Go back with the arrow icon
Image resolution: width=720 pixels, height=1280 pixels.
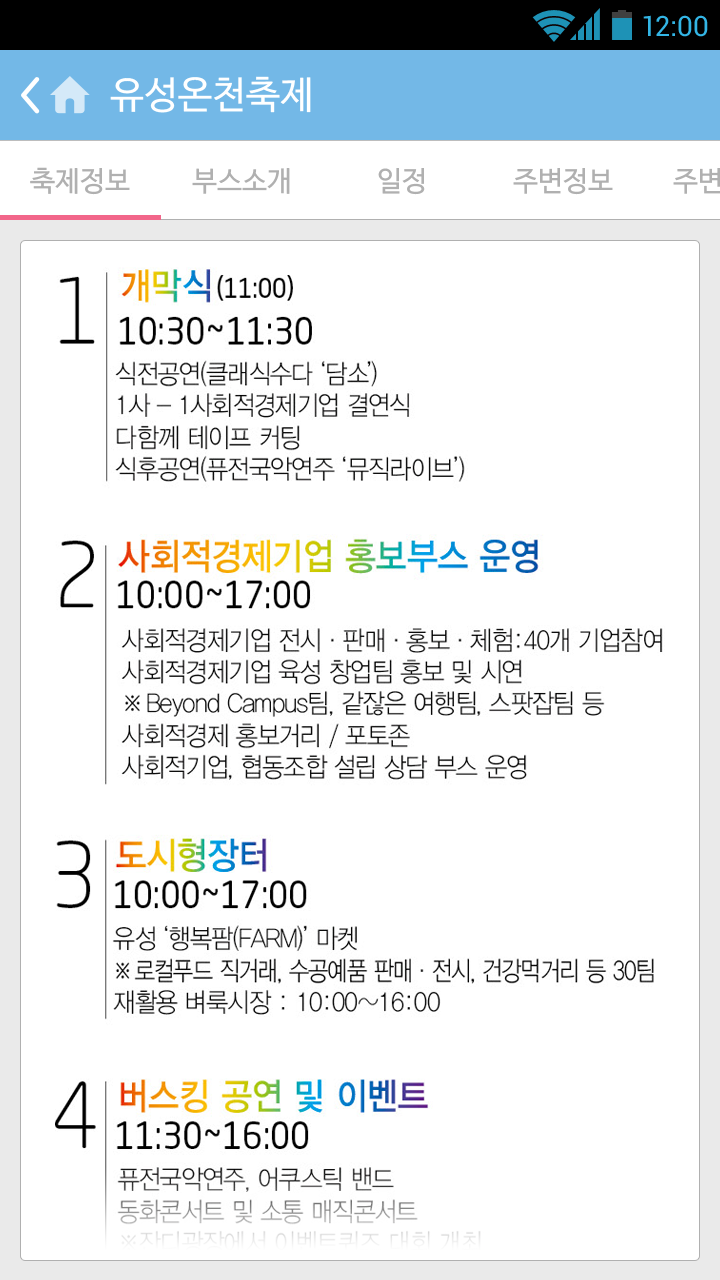click(x=30, y=96)
